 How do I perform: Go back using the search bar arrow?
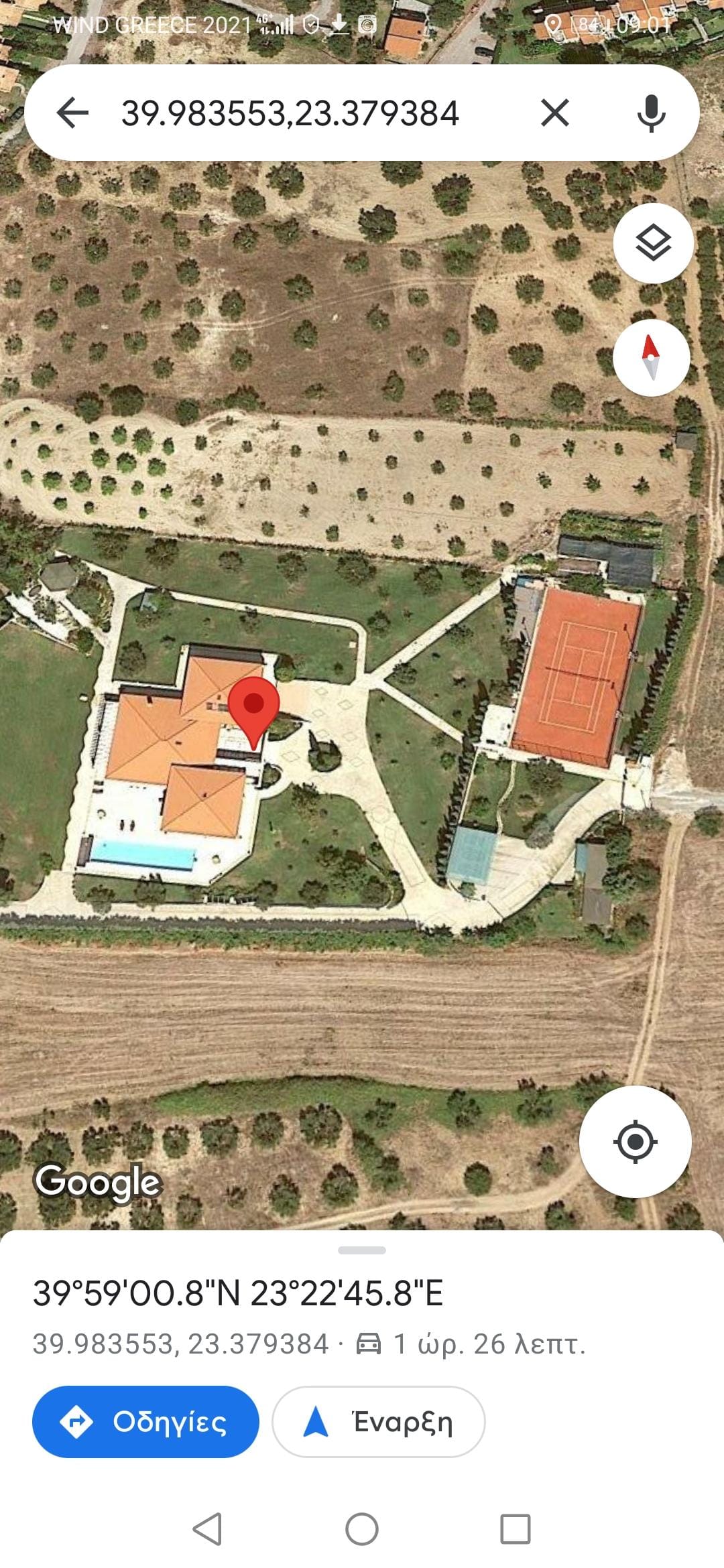[x=72, y=113]
